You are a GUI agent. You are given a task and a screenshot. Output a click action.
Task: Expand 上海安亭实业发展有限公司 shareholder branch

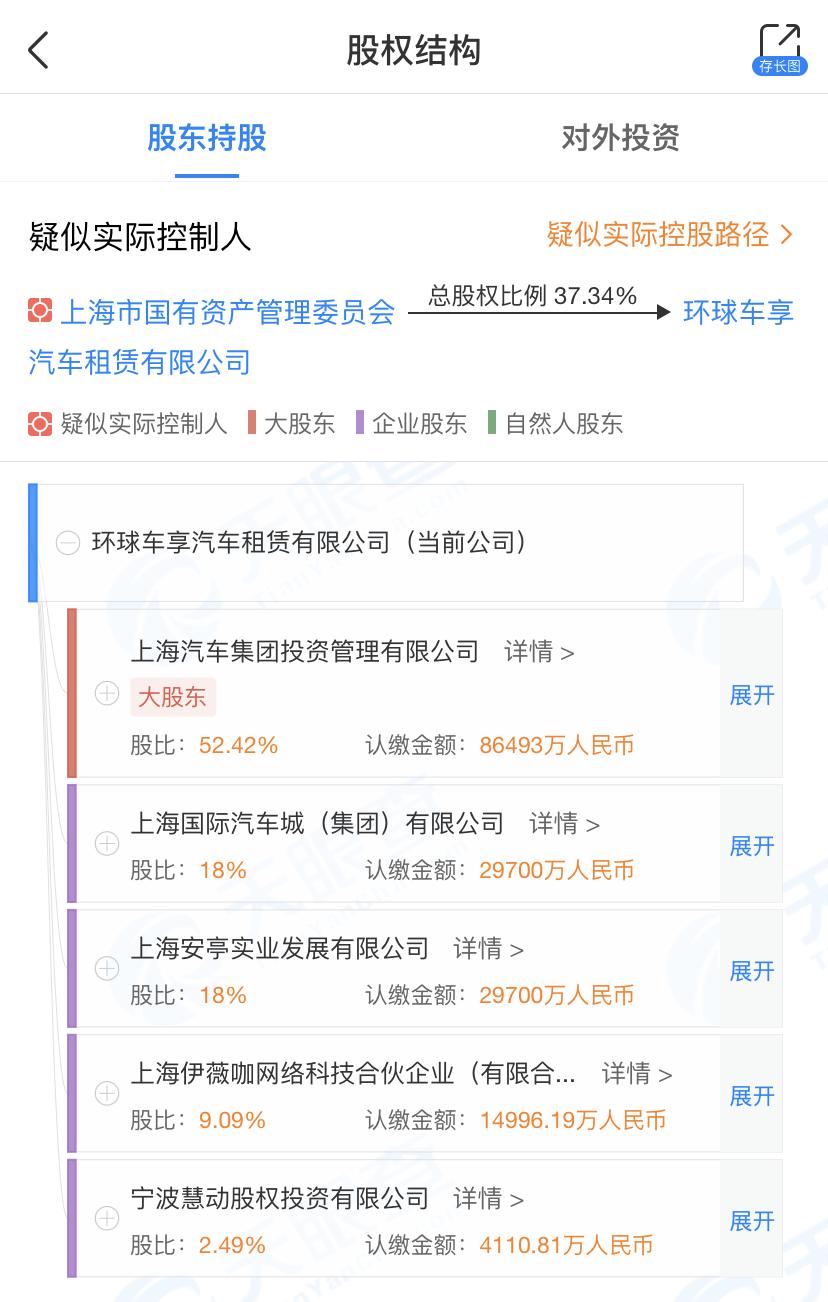click(751, 970)
